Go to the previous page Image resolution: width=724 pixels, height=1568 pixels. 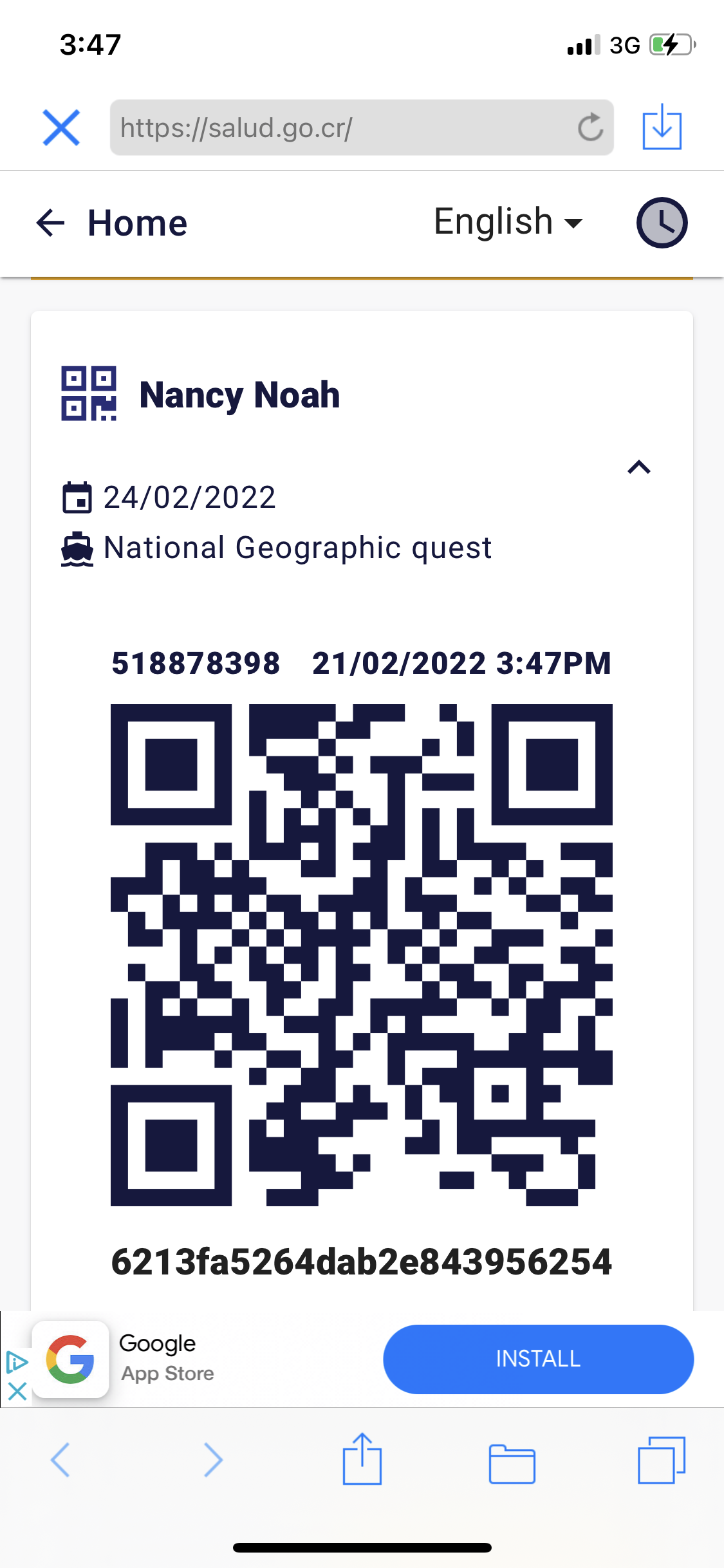(x=60, y=1460)
